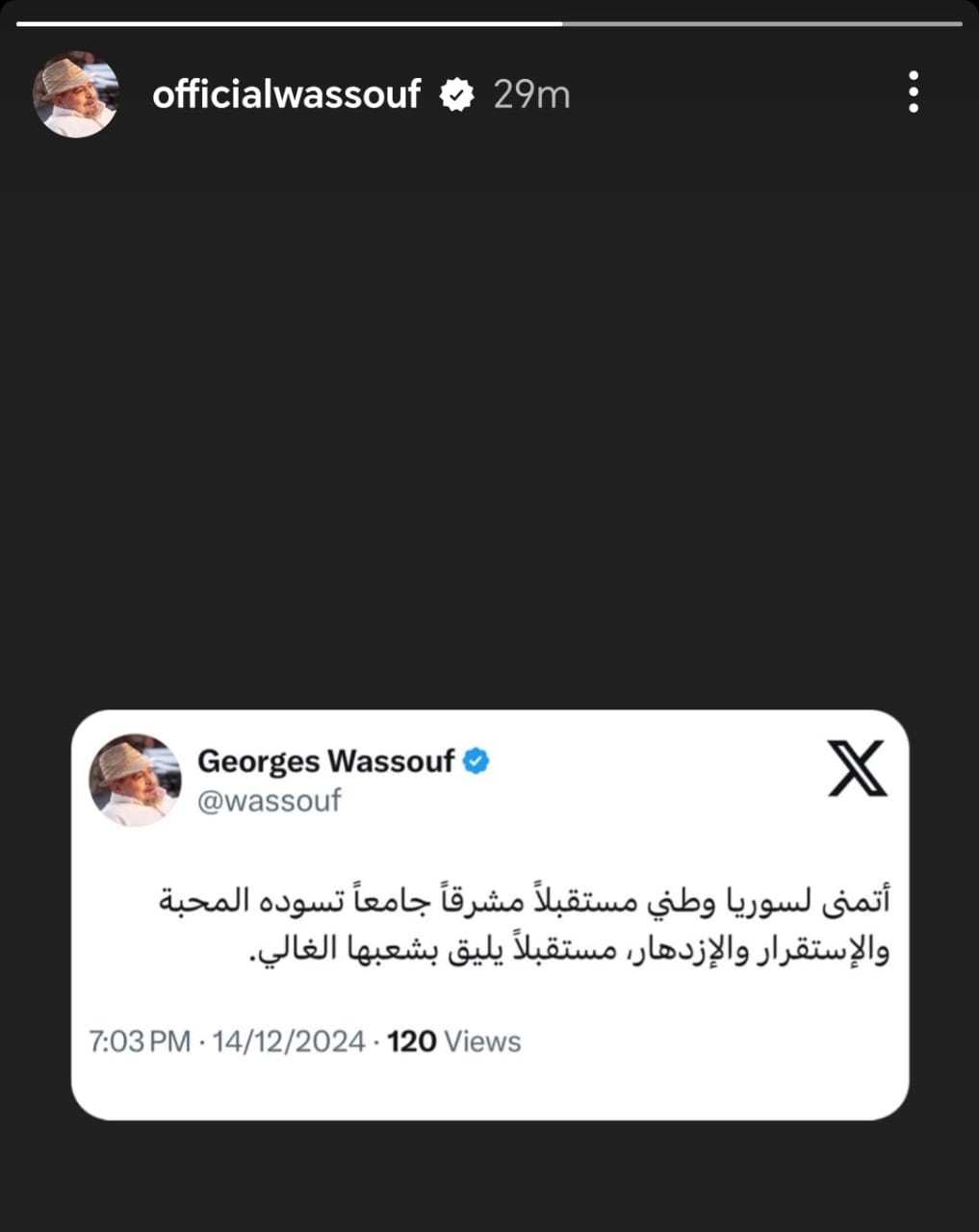Screen dimensions: 979x1232
Task: Open the officialwassouf username link
Action: coord(286,94)
